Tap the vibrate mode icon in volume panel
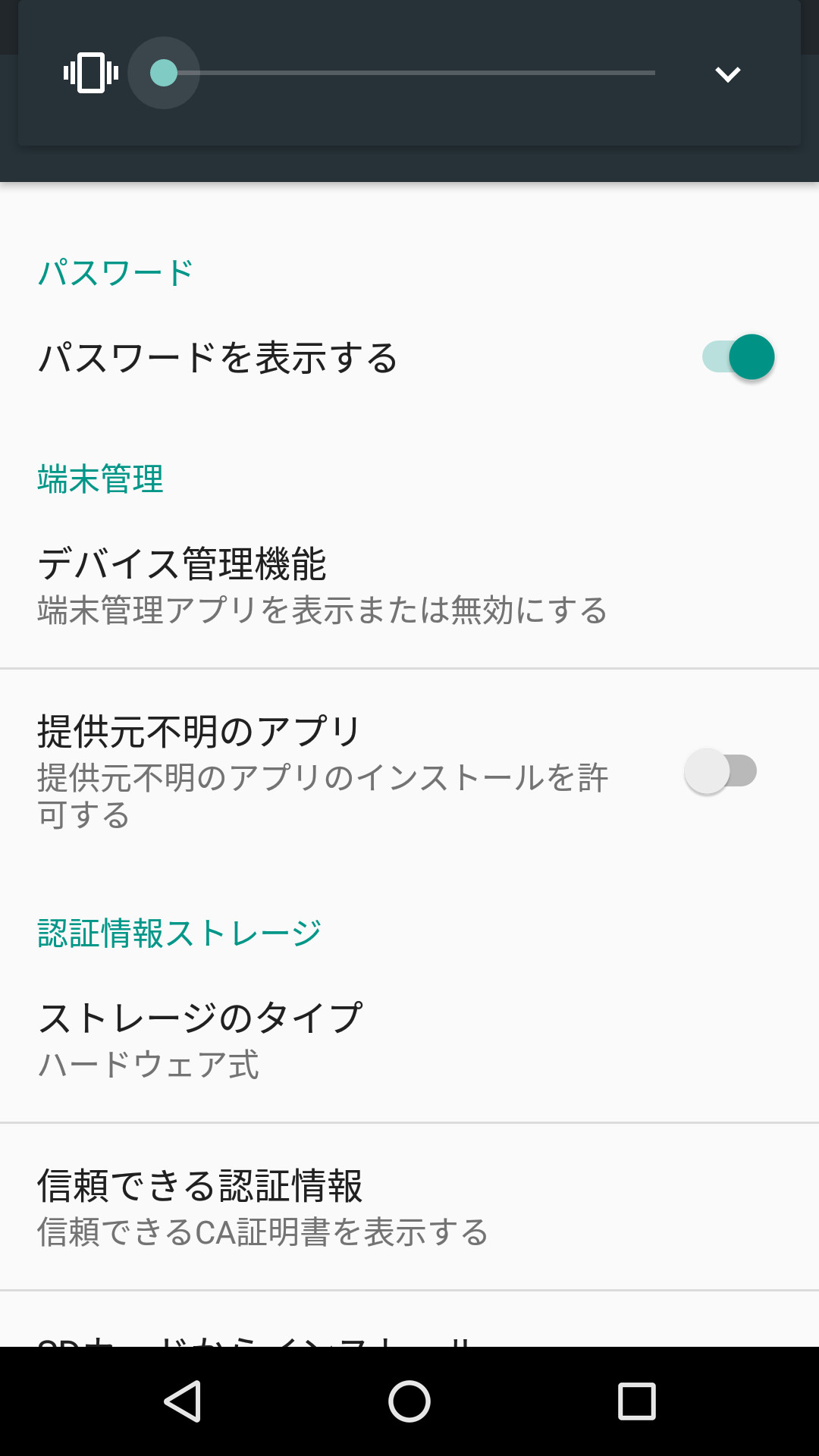This screenshot has height=1456, width=819. pyautogui.click(x=91, y=73)
